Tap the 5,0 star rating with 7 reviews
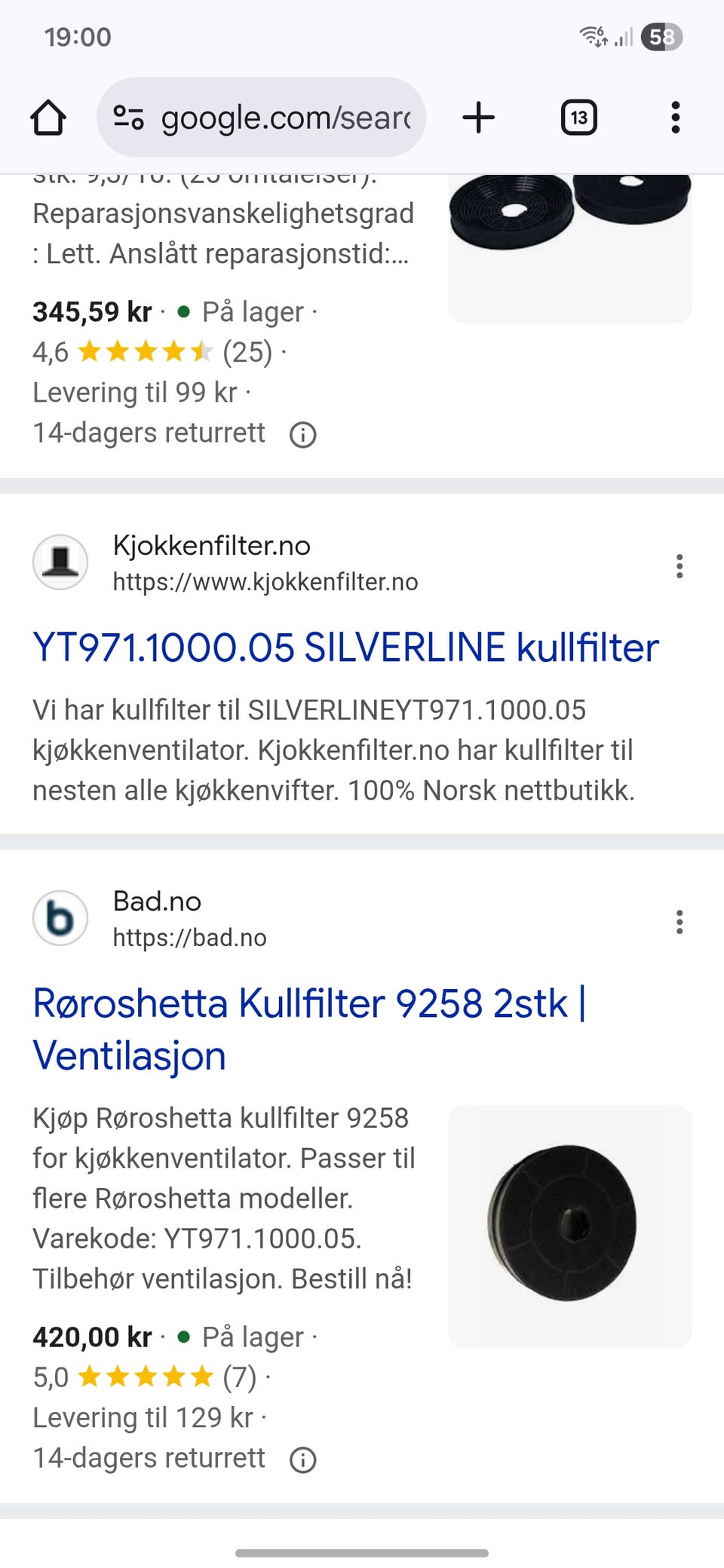Image resolution: width=724 pixels, height=1568 pixels. [x=147, y=1377]
